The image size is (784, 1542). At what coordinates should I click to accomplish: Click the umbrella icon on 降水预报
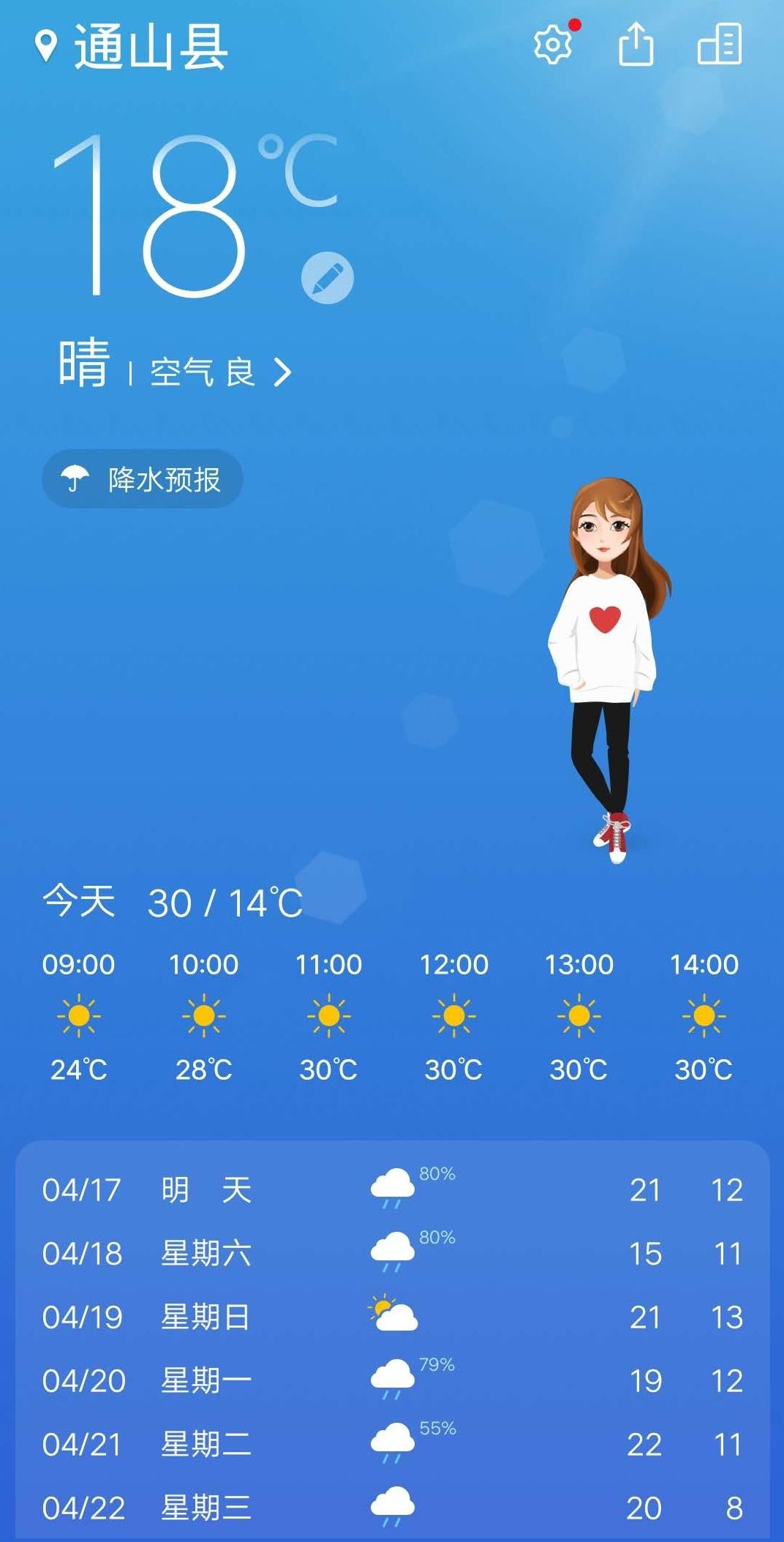(75, 478)
